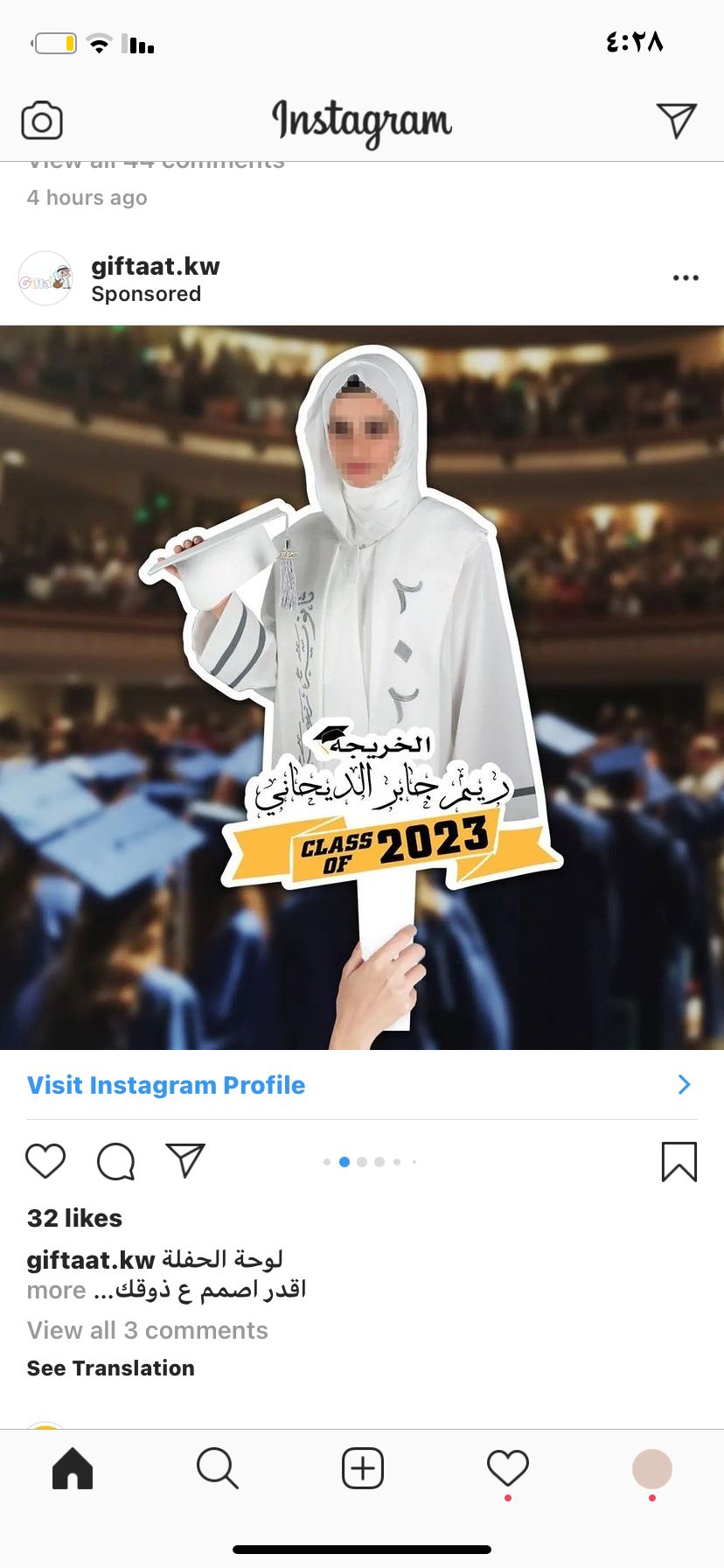Image resolution: width=724 pixels, height=1568 pixels.
Task: Open the camera icon in the header
Action: point(42,121)
